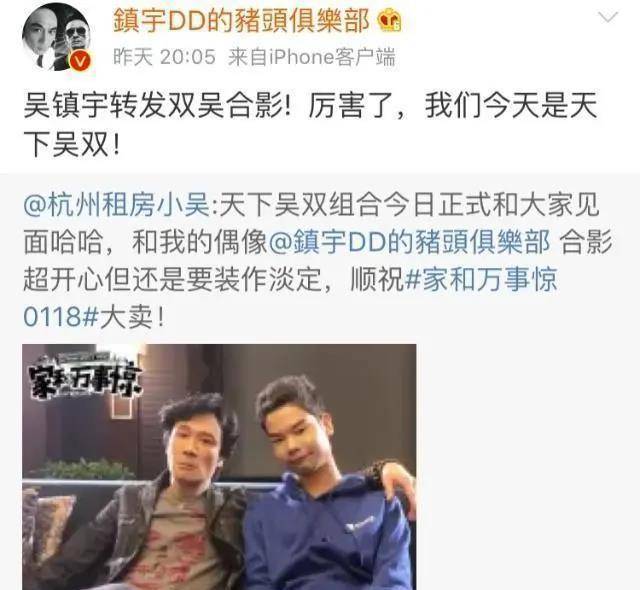Viewport: 640px width, 590px height.
Task: View the reposted photo in full size
Action: [x=219, y=466]
